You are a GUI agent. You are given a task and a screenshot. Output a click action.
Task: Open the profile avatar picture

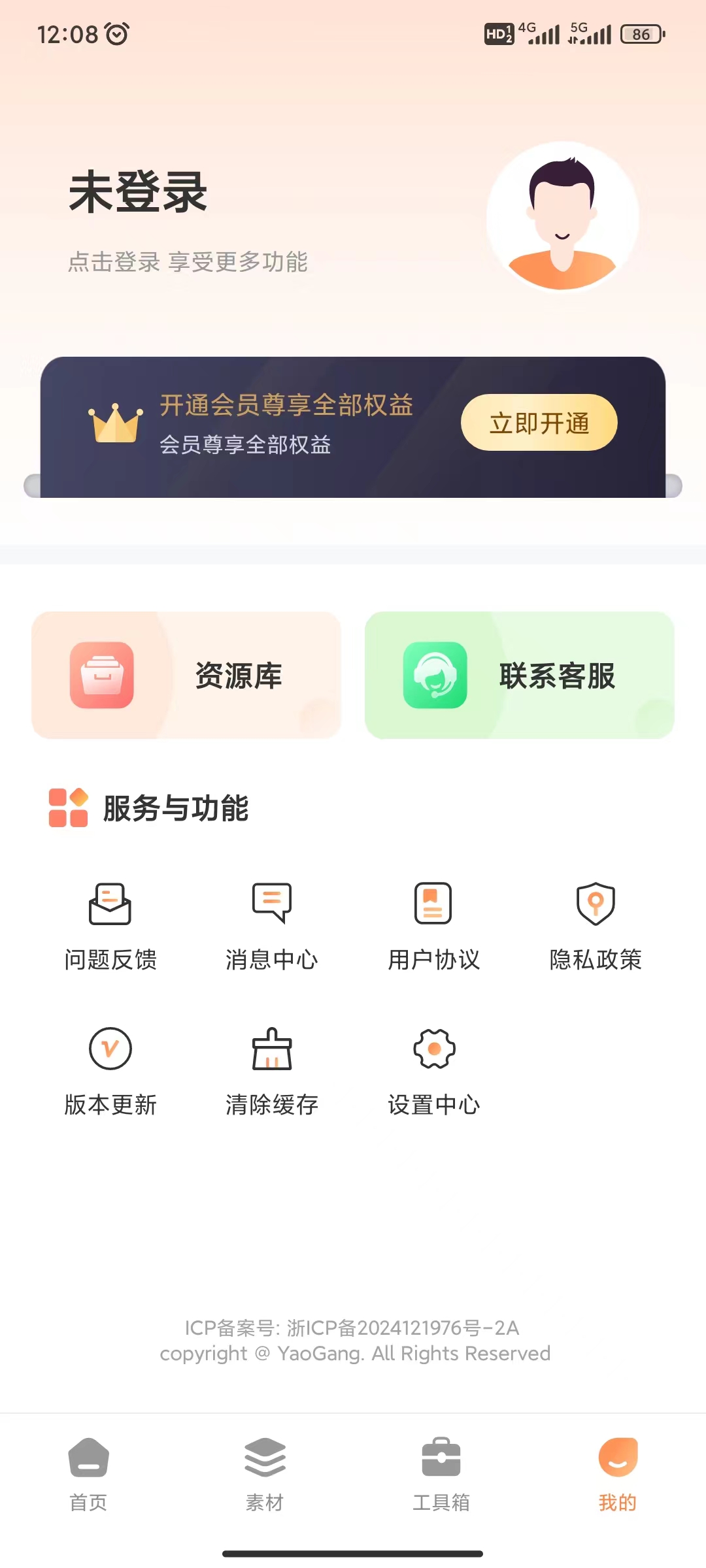(x=562, y=218)
